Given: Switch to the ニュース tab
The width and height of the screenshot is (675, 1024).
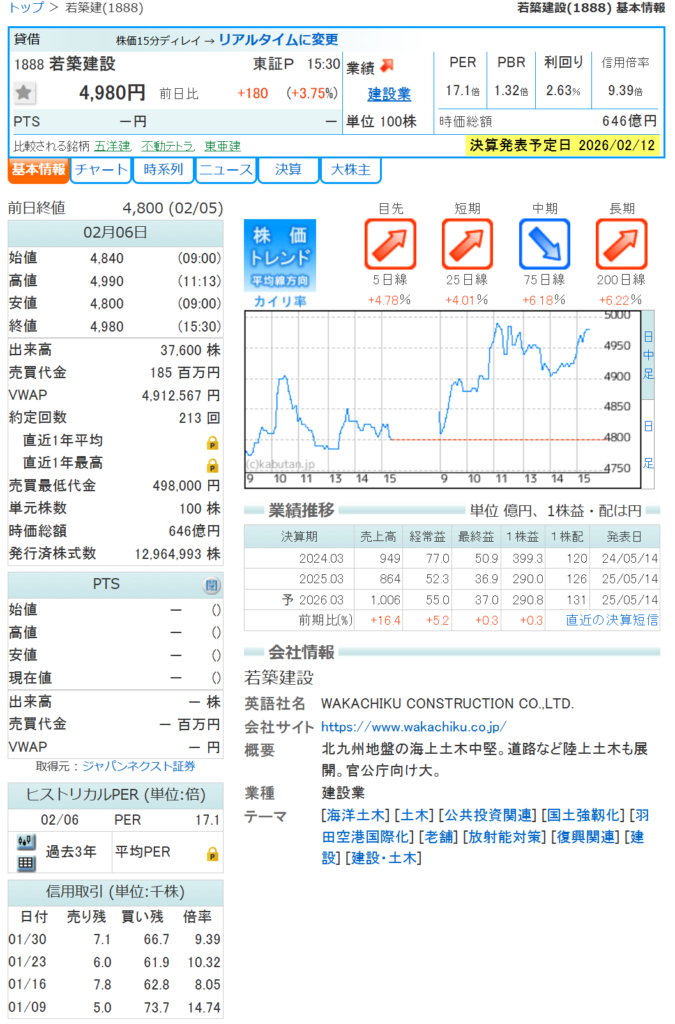Looking at the screenshot, I should [225, 170].
